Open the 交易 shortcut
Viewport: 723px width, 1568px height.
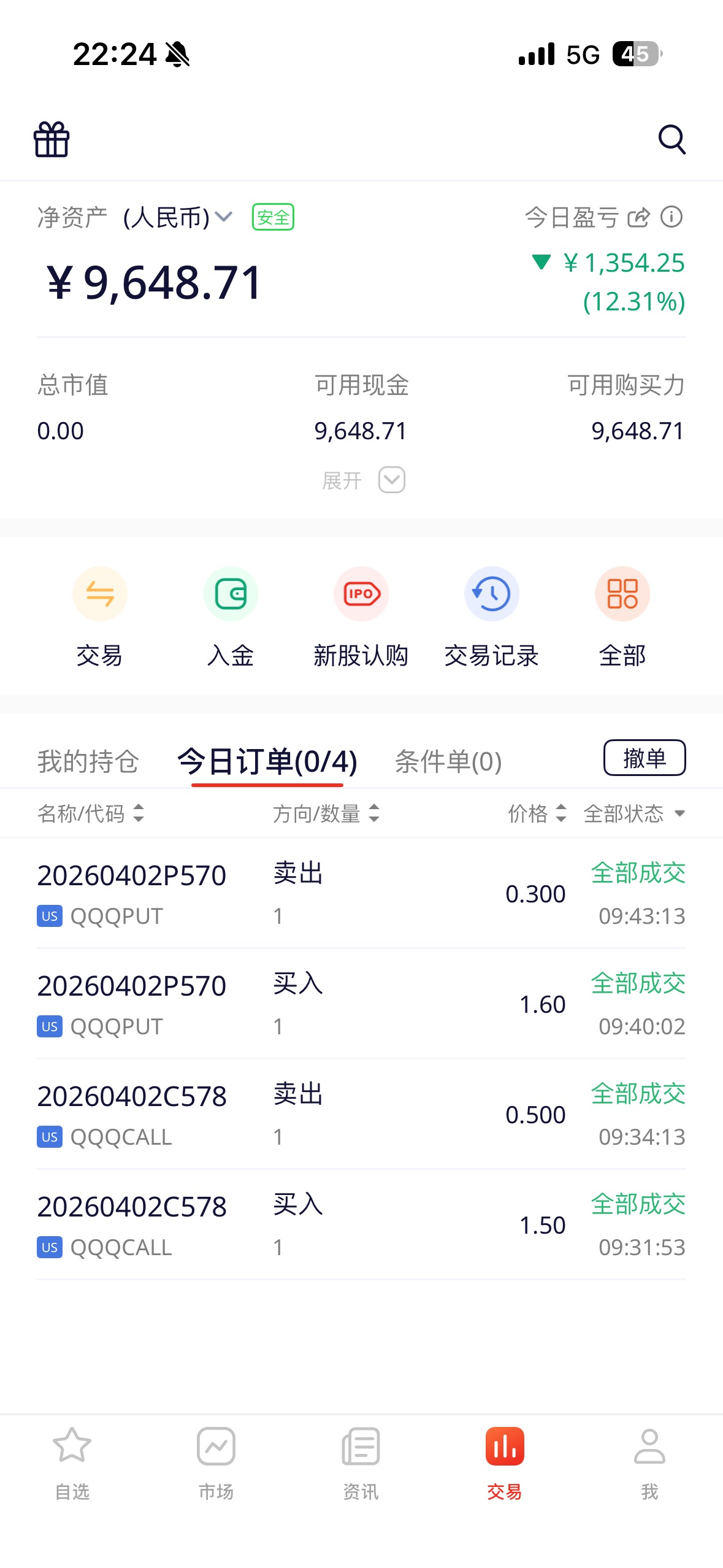[x=100, y=617]
